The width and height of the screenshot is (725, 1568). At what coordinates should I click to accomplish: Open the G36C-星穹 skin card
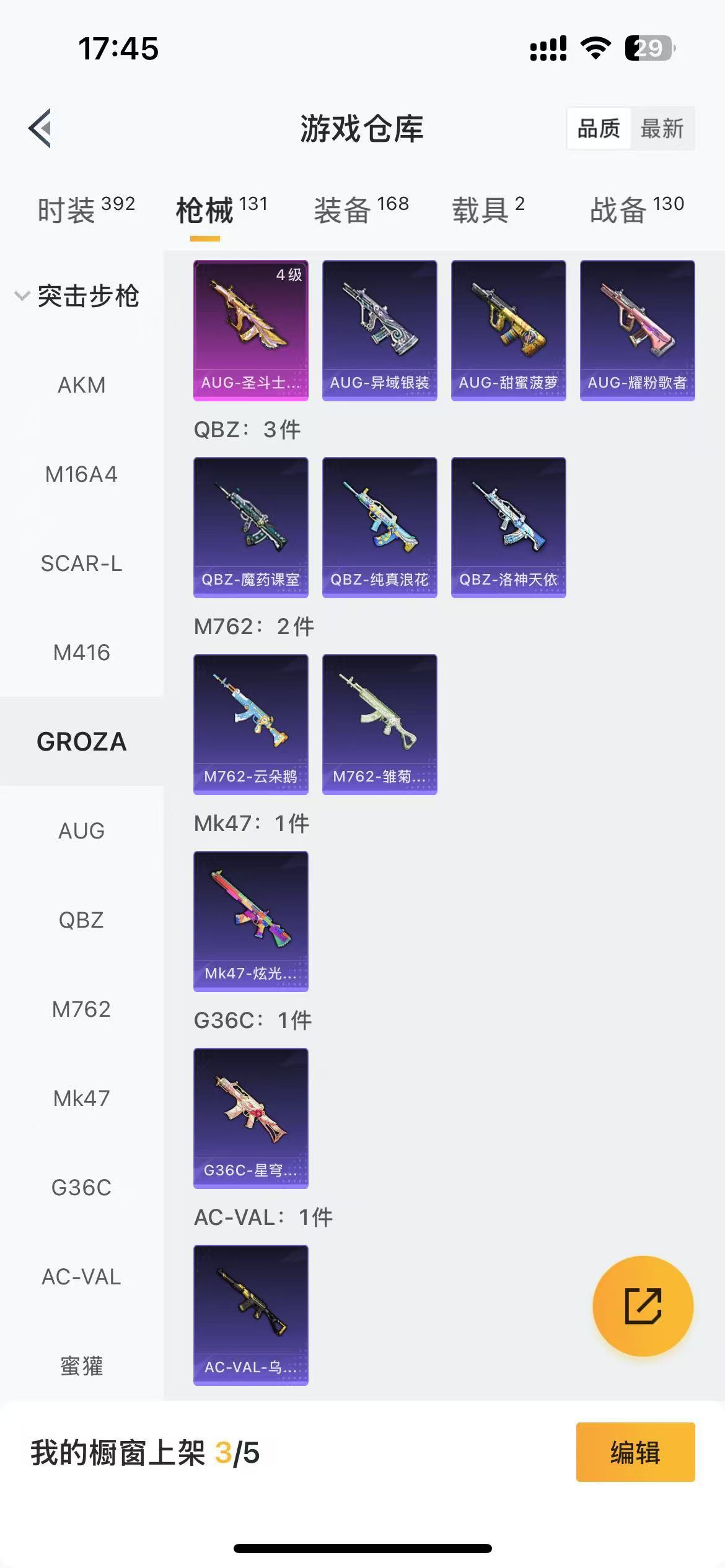tap(251, 1118)
